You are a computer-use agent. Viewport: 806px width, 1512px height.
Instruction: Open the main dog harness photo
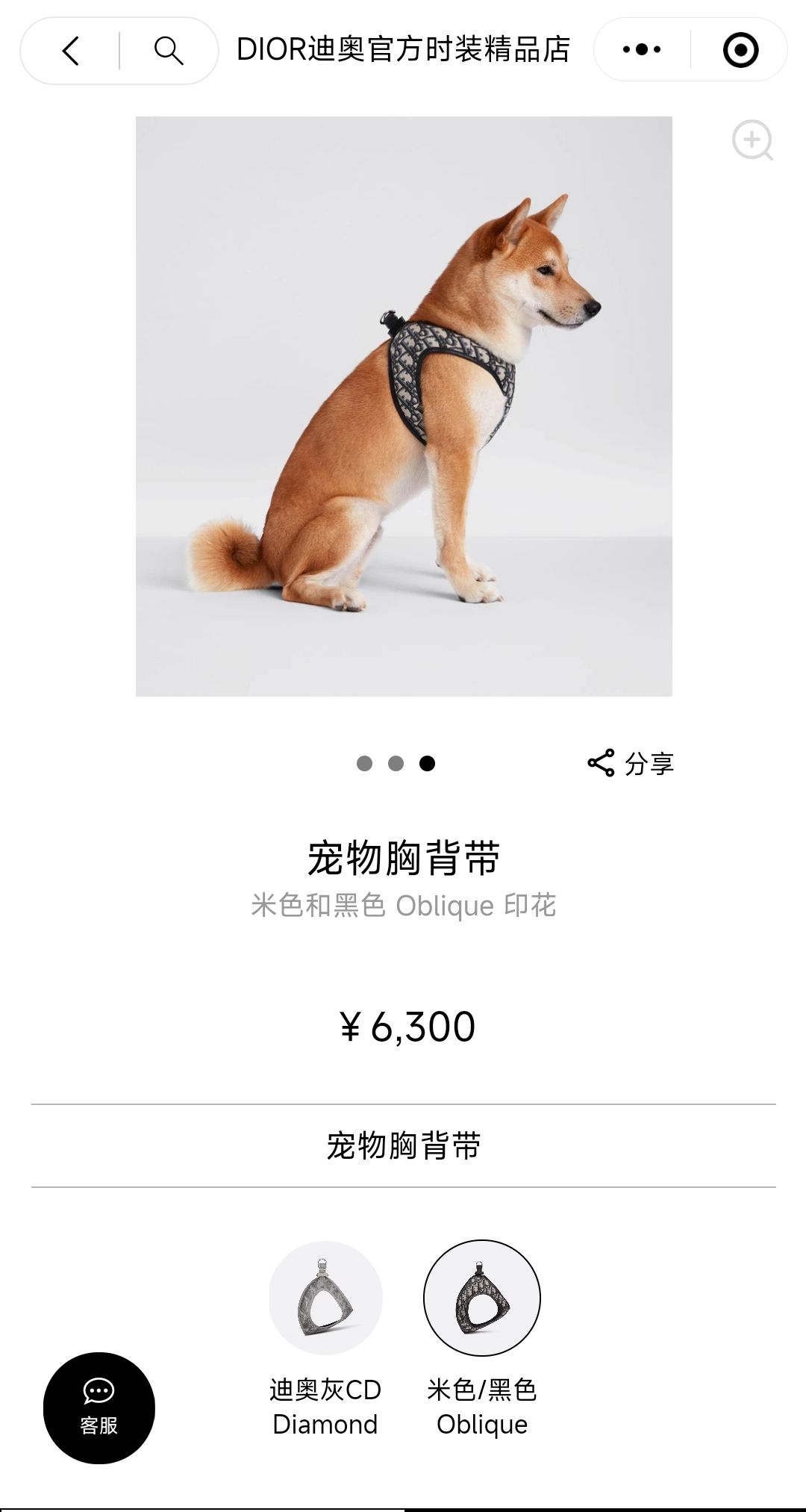click(404, 406)
